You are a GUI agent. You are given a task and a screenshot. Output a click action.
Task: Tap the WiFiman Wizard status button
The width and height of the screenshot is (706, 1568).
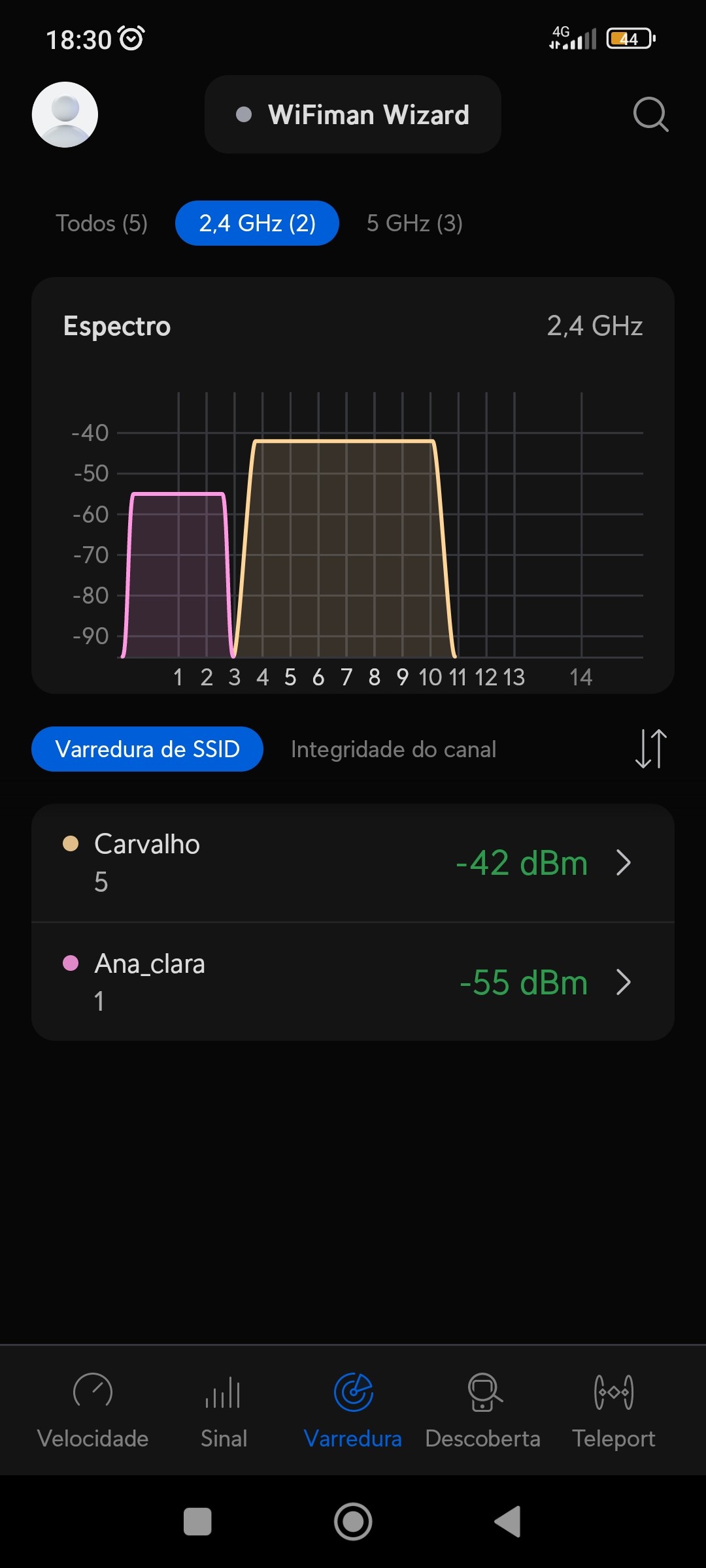(353, 114)
